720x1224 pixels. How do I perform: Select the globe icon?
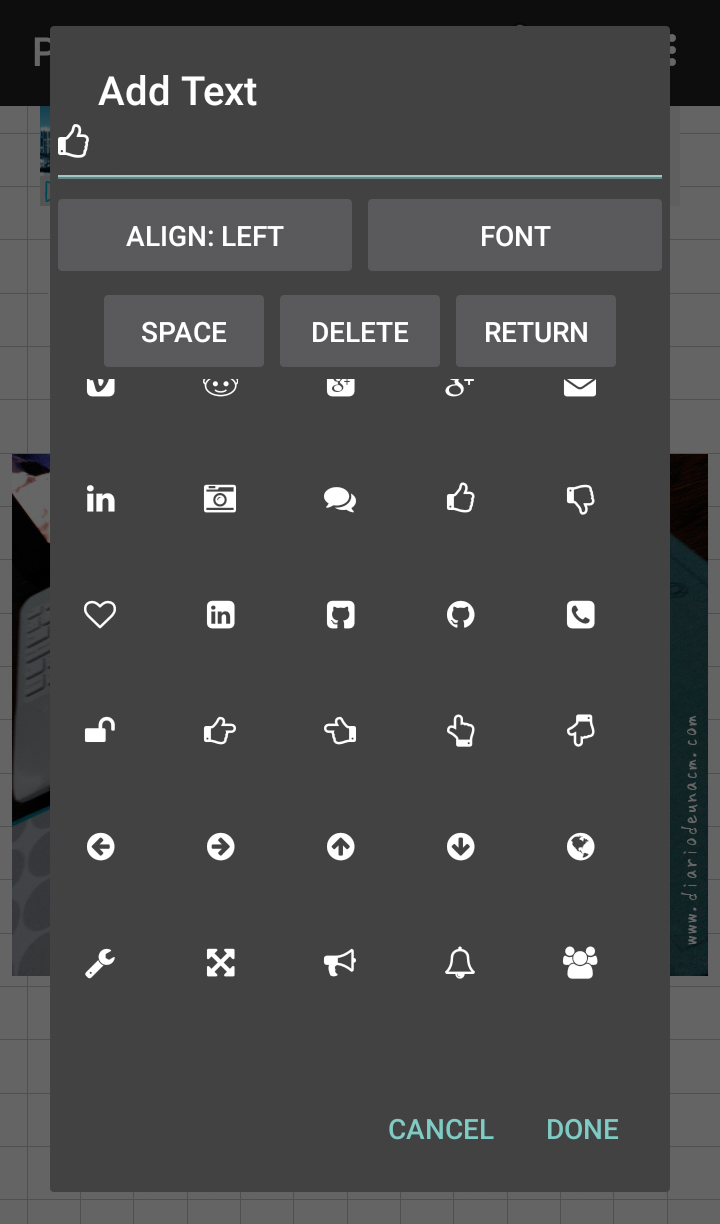pos(580,847)
